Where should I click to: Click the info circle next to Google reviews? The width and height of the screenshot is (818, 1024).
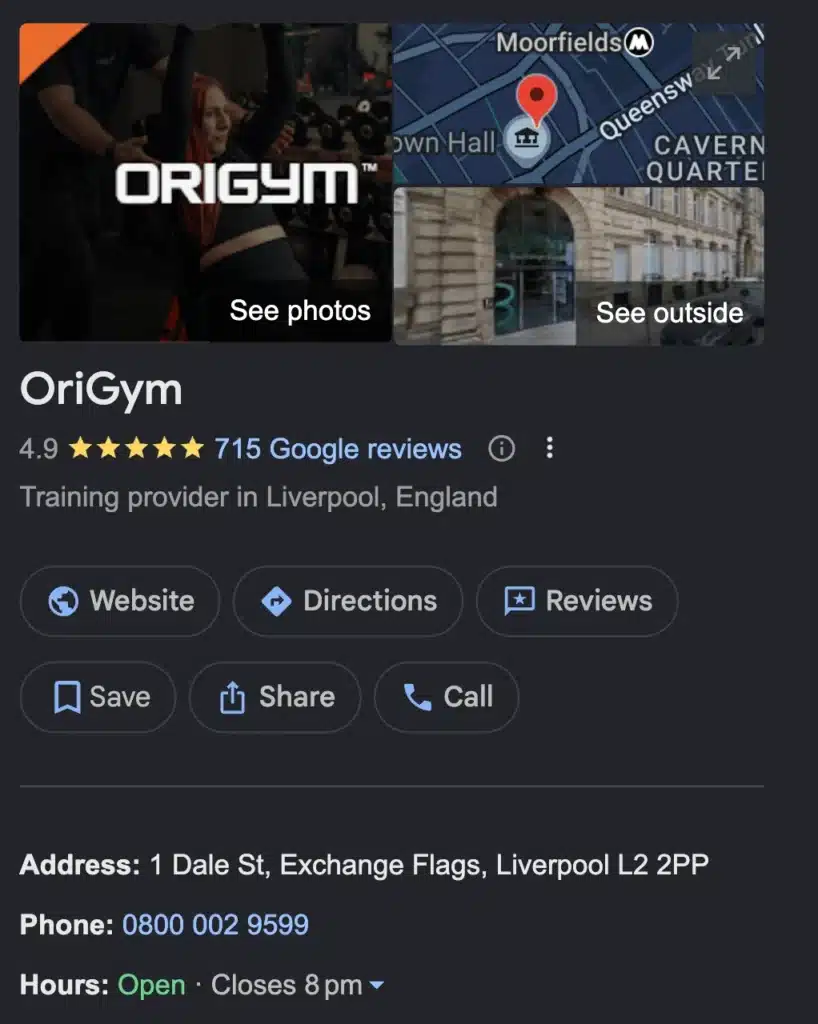(x=501, y=449)
